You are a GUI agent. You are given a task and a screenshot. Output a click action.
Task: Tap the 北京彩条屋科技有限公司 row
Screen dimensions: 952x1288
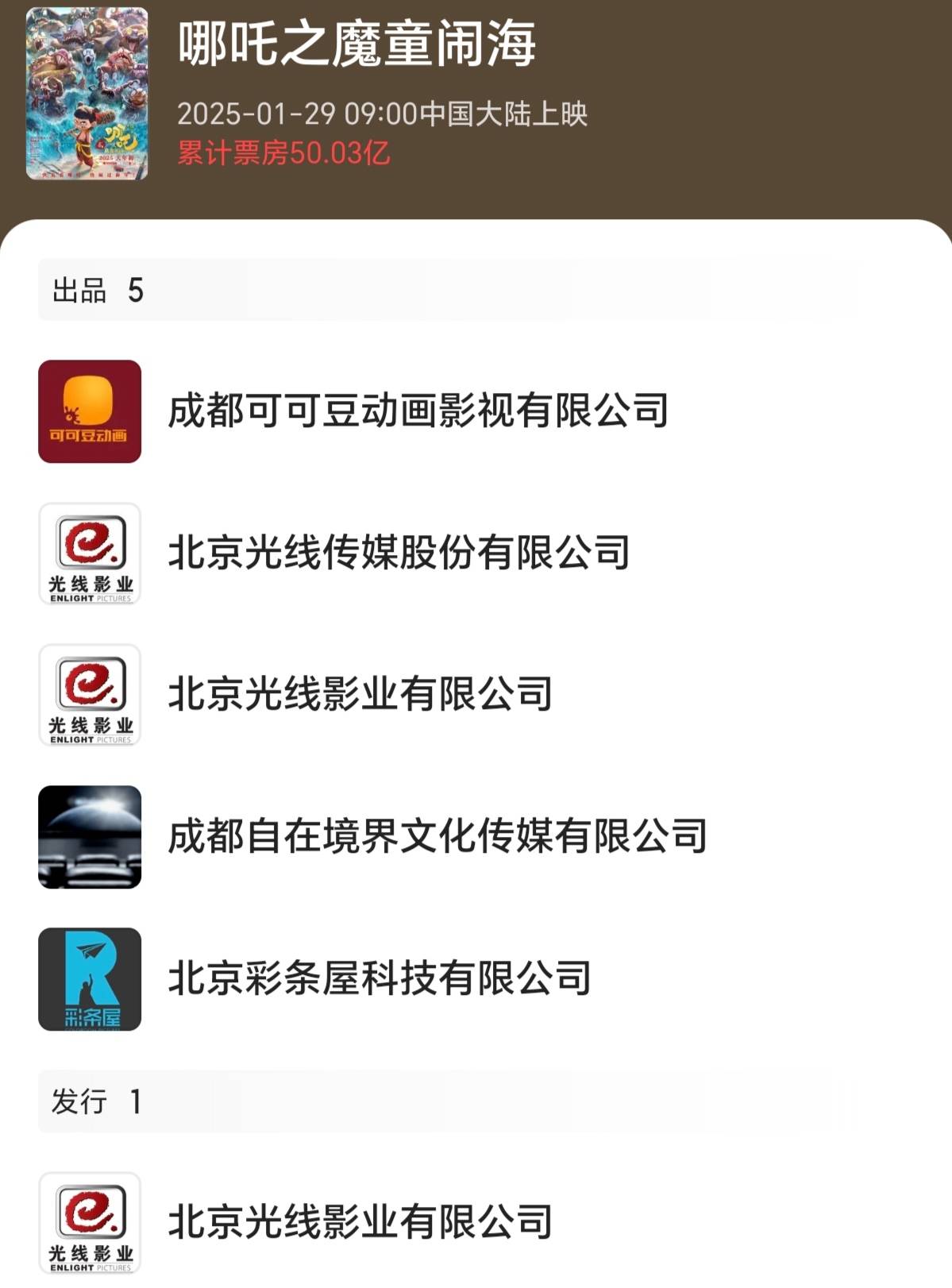pyautogui.click(x=380, y=978)
